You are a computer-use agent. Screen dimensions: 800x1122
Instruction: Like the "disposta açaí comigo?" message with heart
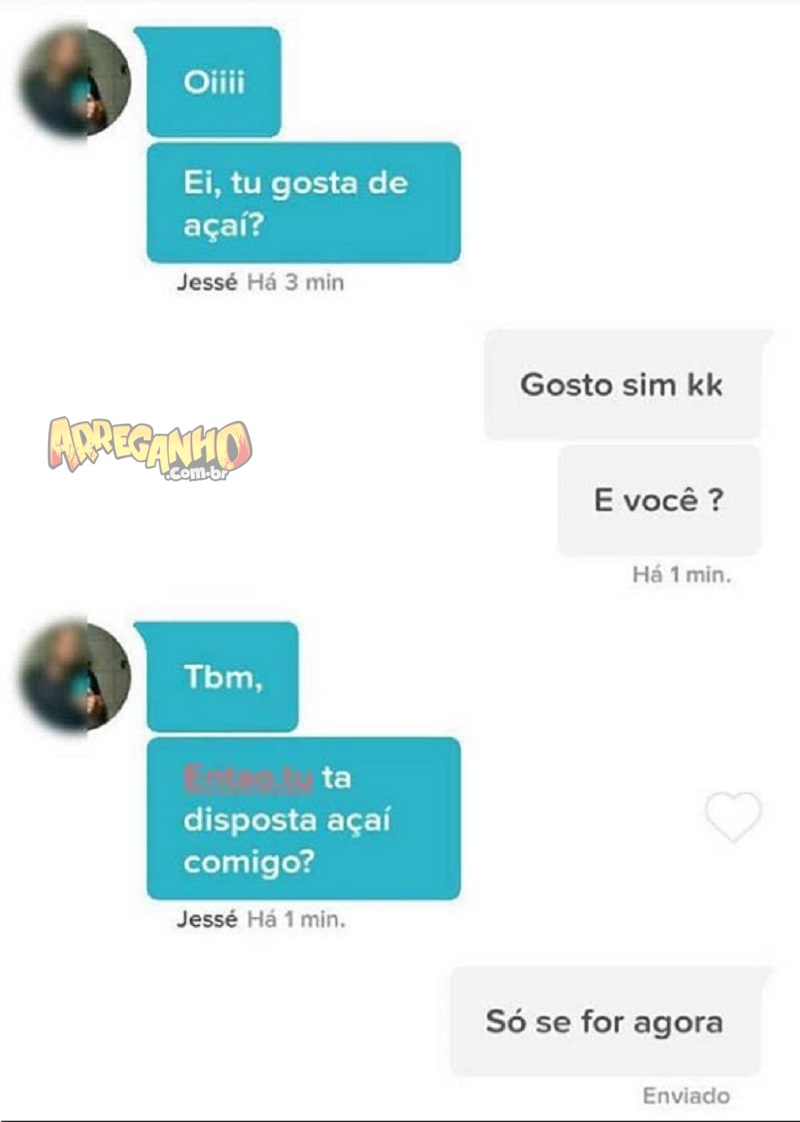tap(733, 816)
